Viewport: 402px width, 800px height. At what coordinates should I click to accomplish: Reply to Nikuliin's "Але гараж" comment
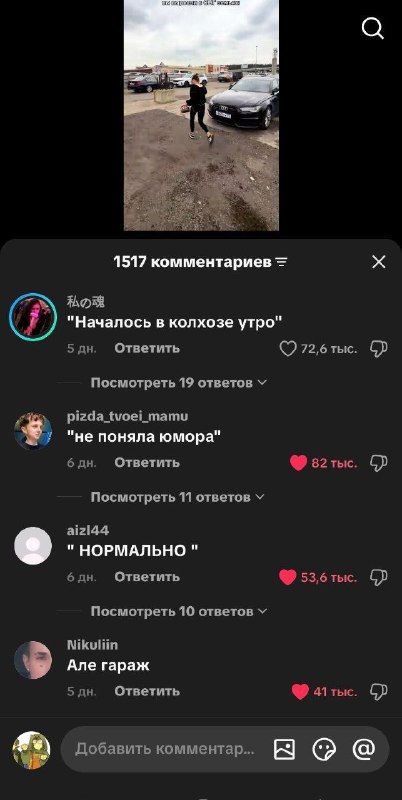point(147,691)
